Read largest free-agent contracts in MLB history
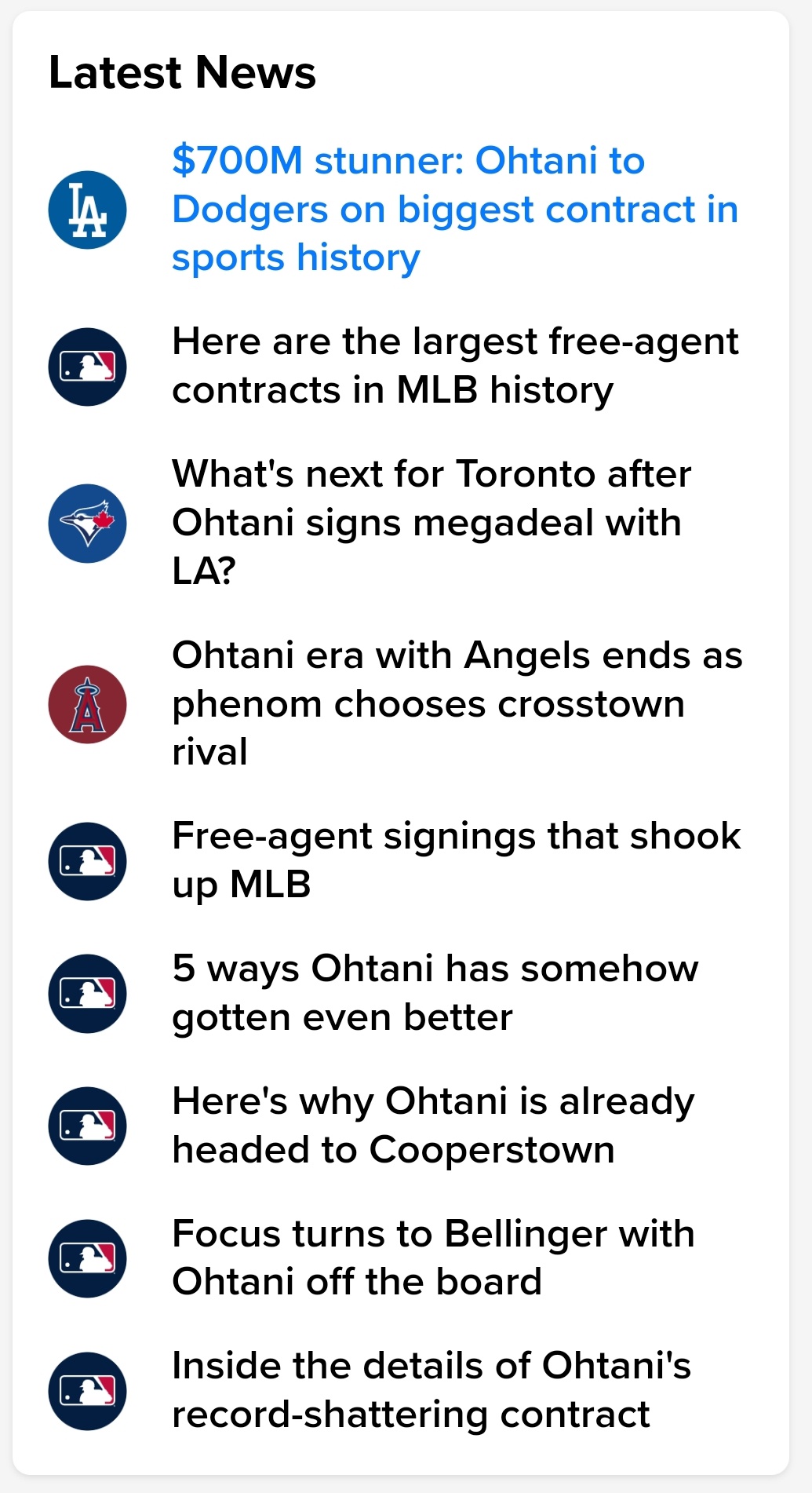This screenshot has width=812, height=1493. (455, 366)
